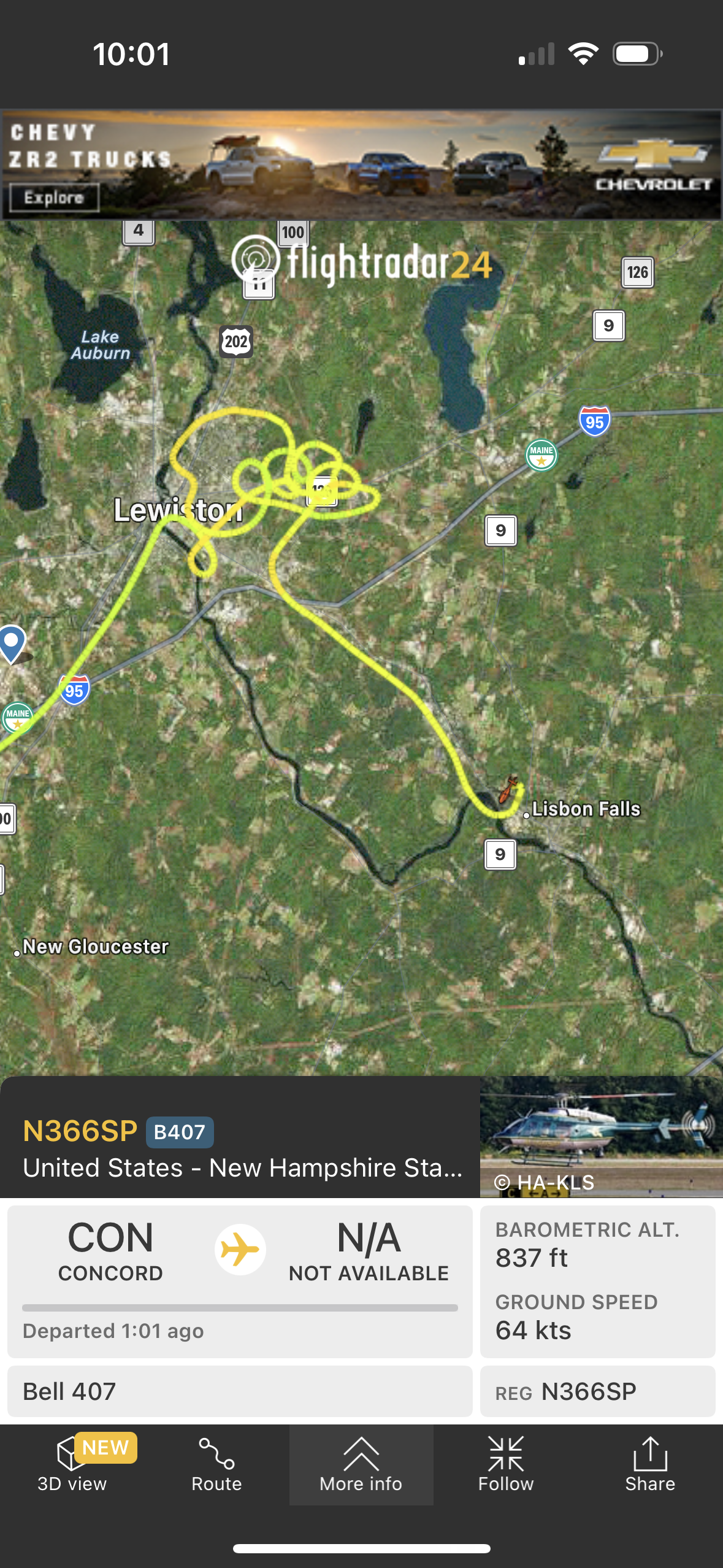Viewport: 723px width, 1568px height.
Task: Open the 3D view
Action: [72, 1464]
